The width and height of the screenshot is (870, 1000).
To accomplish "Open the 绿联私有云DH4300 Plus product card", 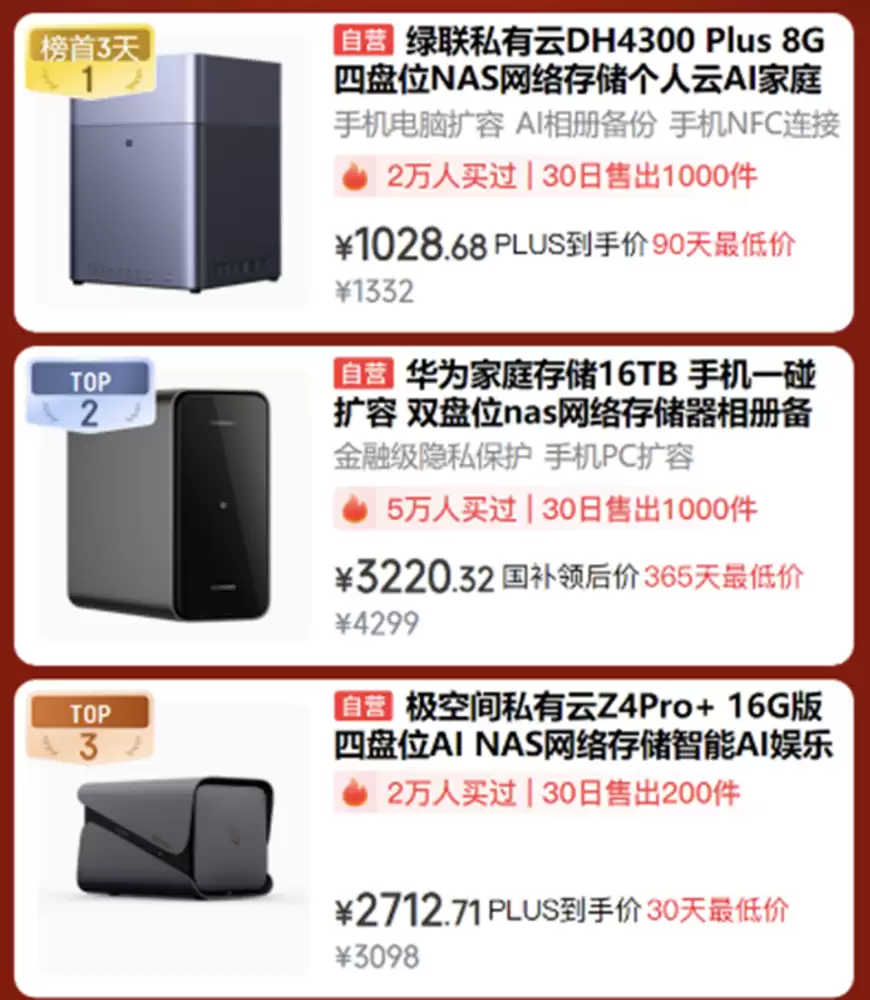I will point(580,60).
